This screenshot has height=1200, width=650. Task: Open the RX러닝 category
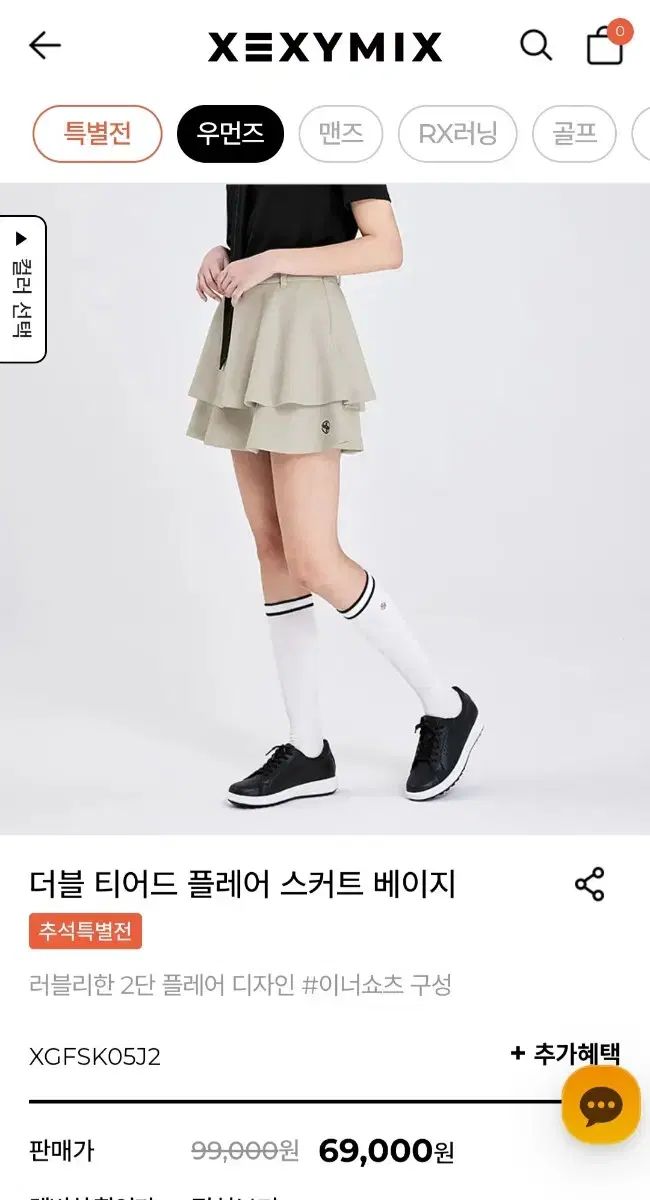tap(457, 133)
